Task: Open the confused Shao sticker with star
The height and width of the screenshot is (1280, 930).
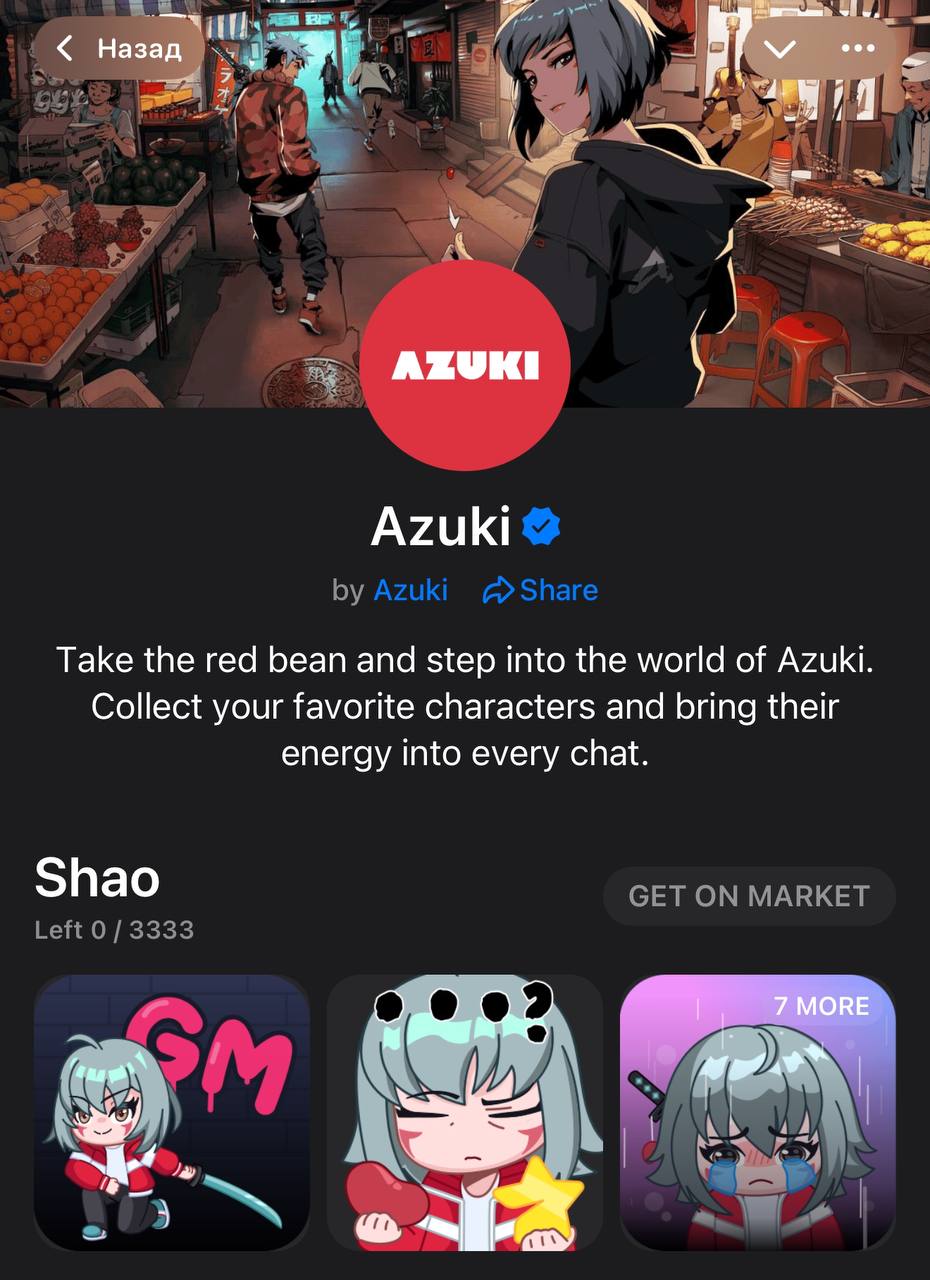Action: [465, 1112]
